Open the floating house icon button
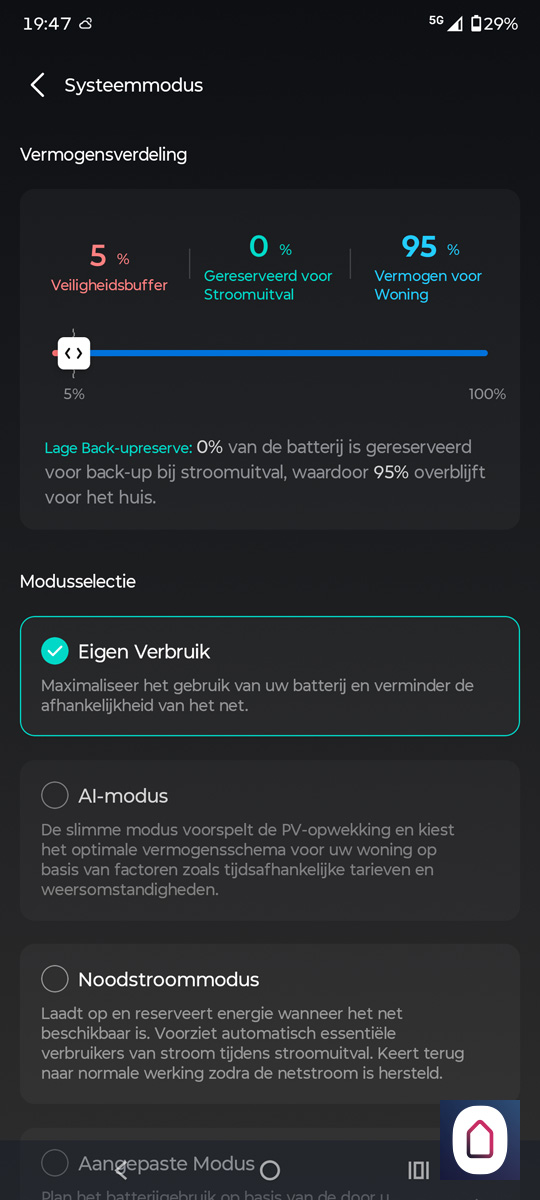The image size is (540, 1200). click(x=480, y=1140)
